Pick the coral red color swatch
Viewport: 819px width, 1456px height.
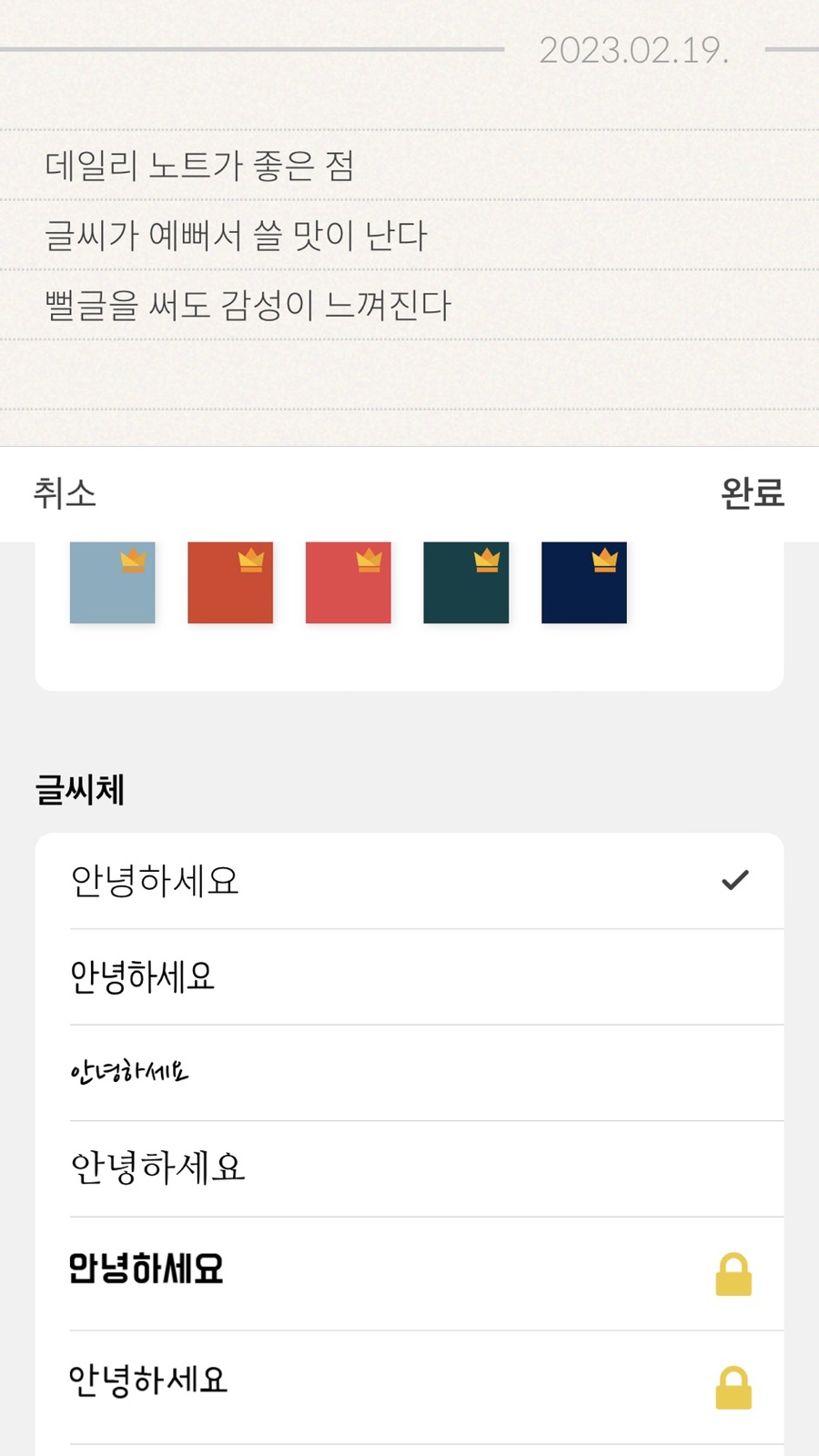[349, 582]
